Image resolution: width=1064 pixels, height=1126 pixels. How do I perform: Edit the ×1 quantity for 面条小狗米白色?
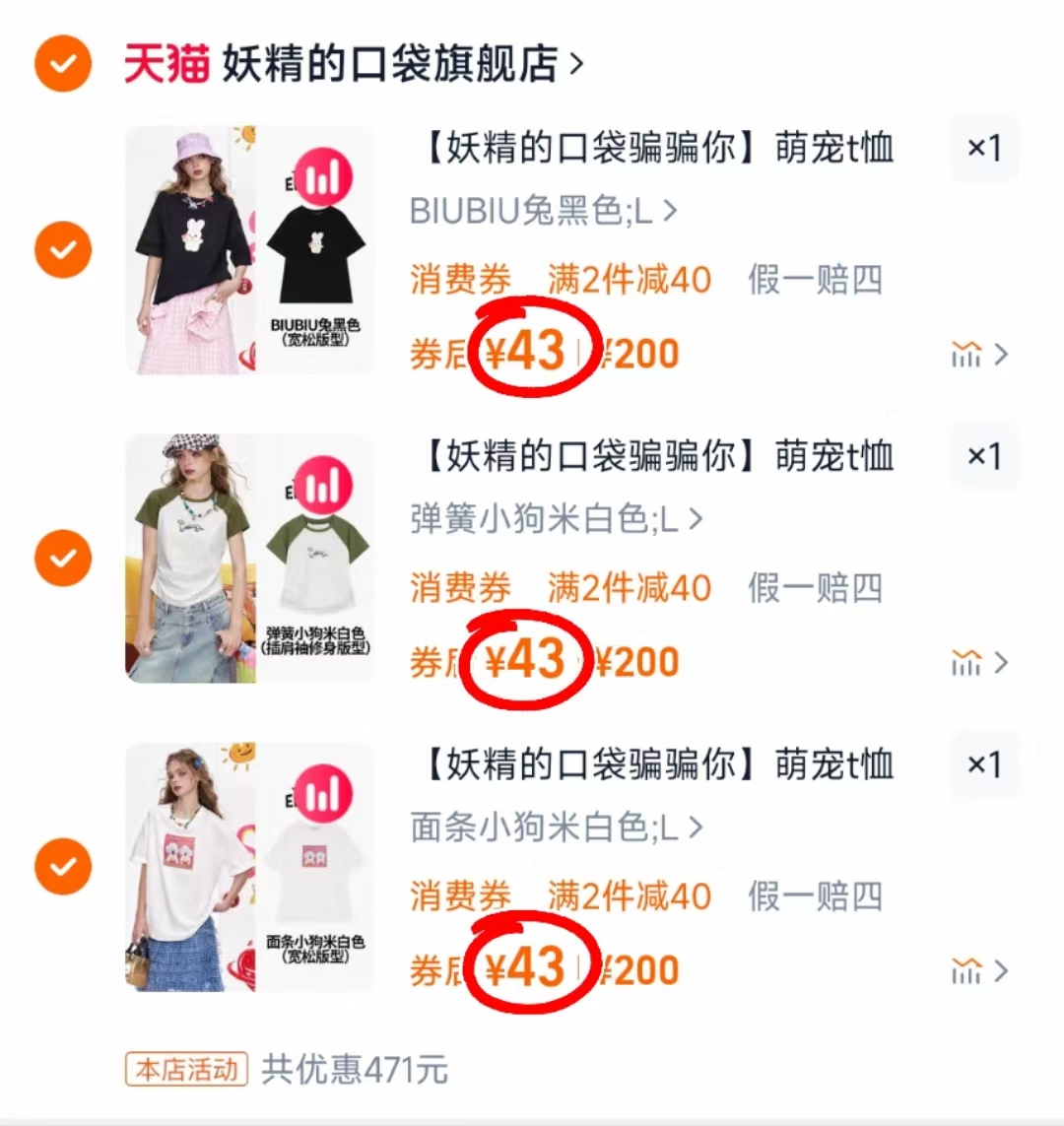[x=983, y=765]
